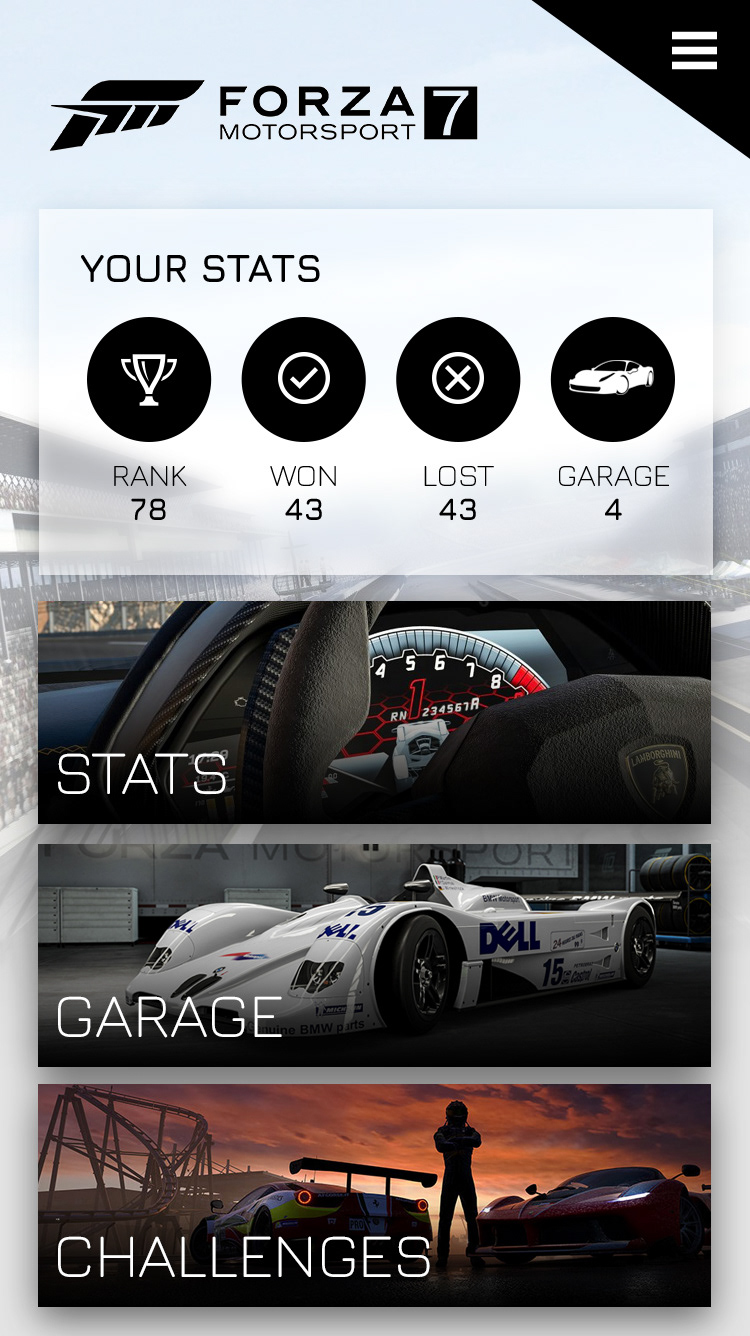Tap the Garage car icon
The width and height of the screenshot is (750, 1336).
point(613,379)
